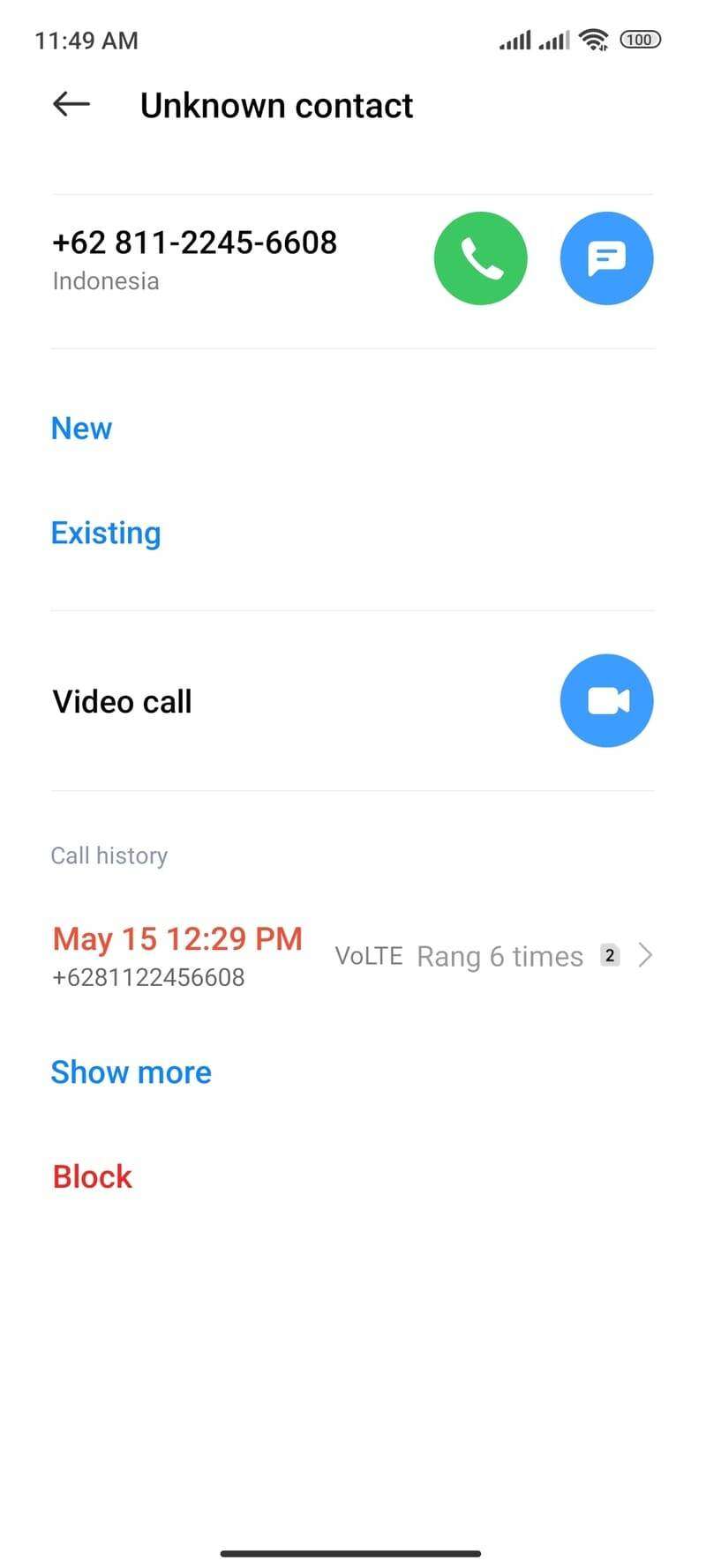The image size is (706, 1568).
Task: Add number to Existing contact
Action: click(106, 533)
